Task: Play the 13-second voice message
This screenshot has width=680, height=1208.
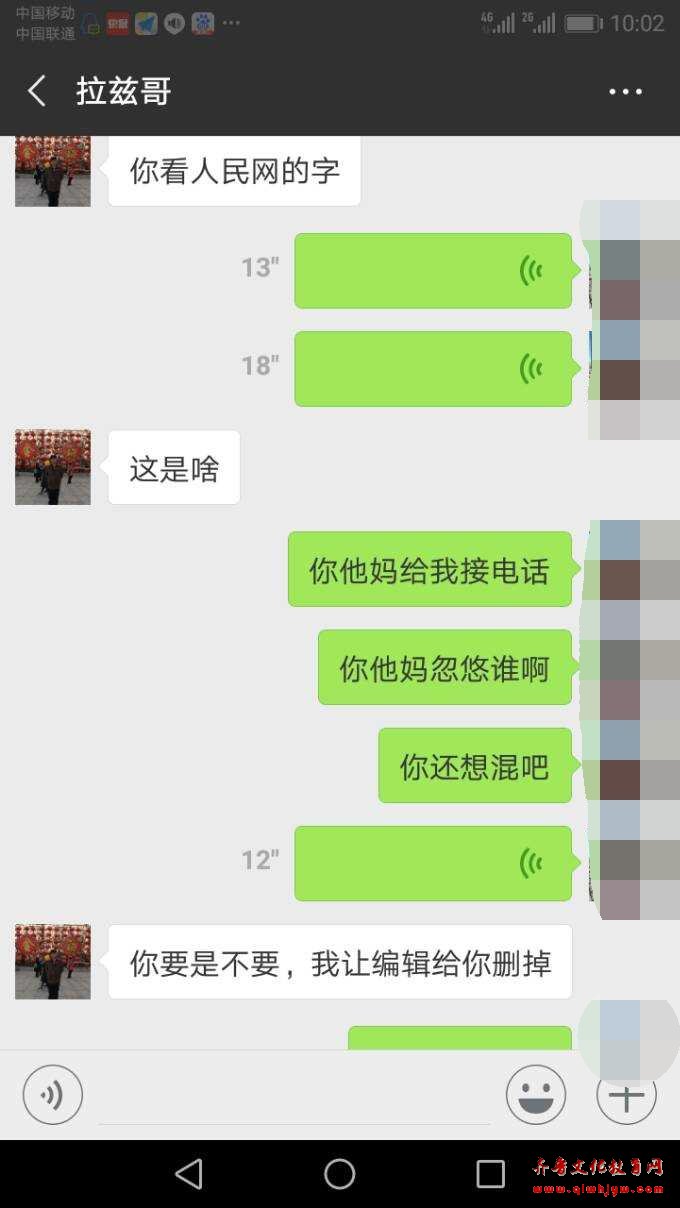Action: 432,271
